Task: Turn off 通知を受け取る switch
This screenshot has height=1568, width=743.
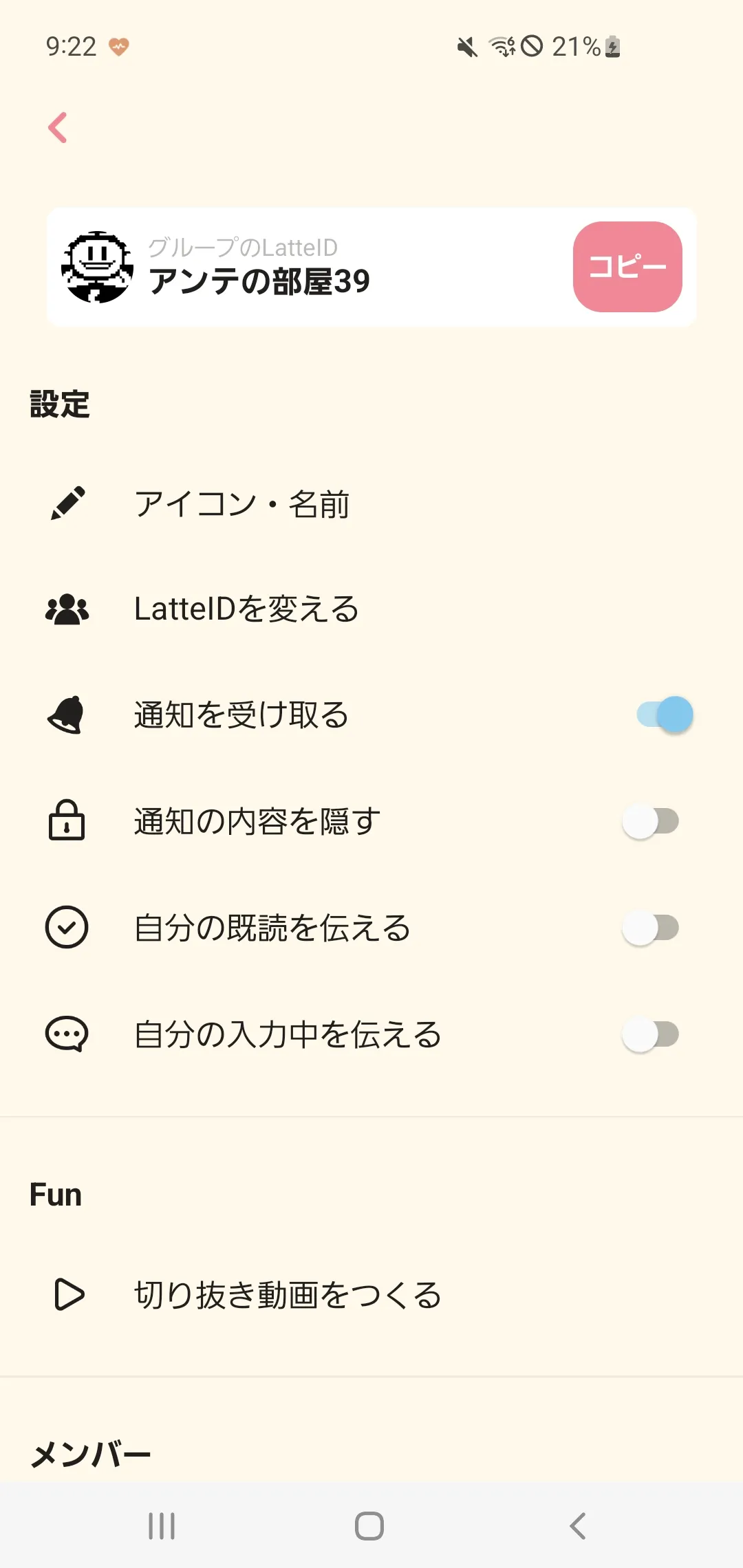Action: tap(664, 715)
